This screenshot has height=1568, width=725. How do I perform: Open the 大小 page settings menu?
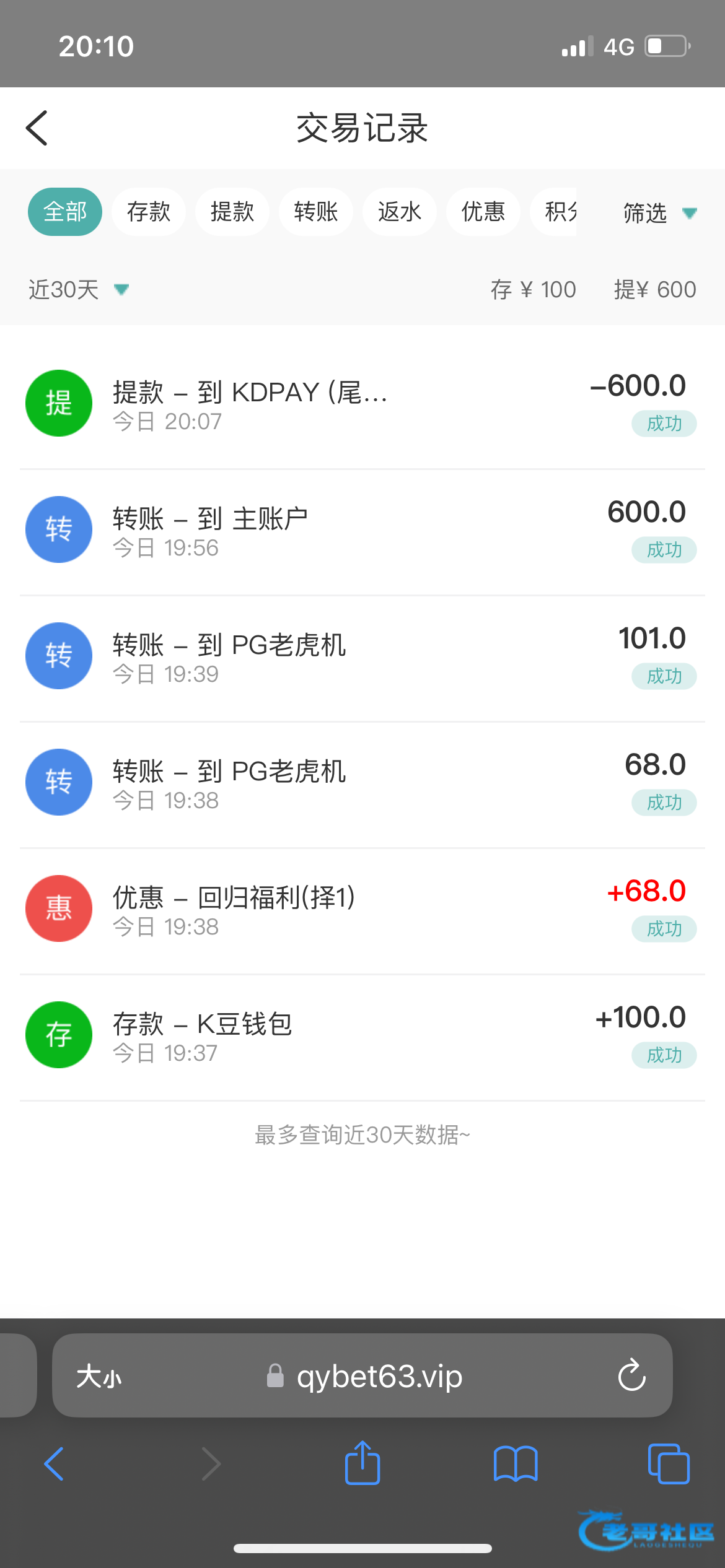point(99,1376)
